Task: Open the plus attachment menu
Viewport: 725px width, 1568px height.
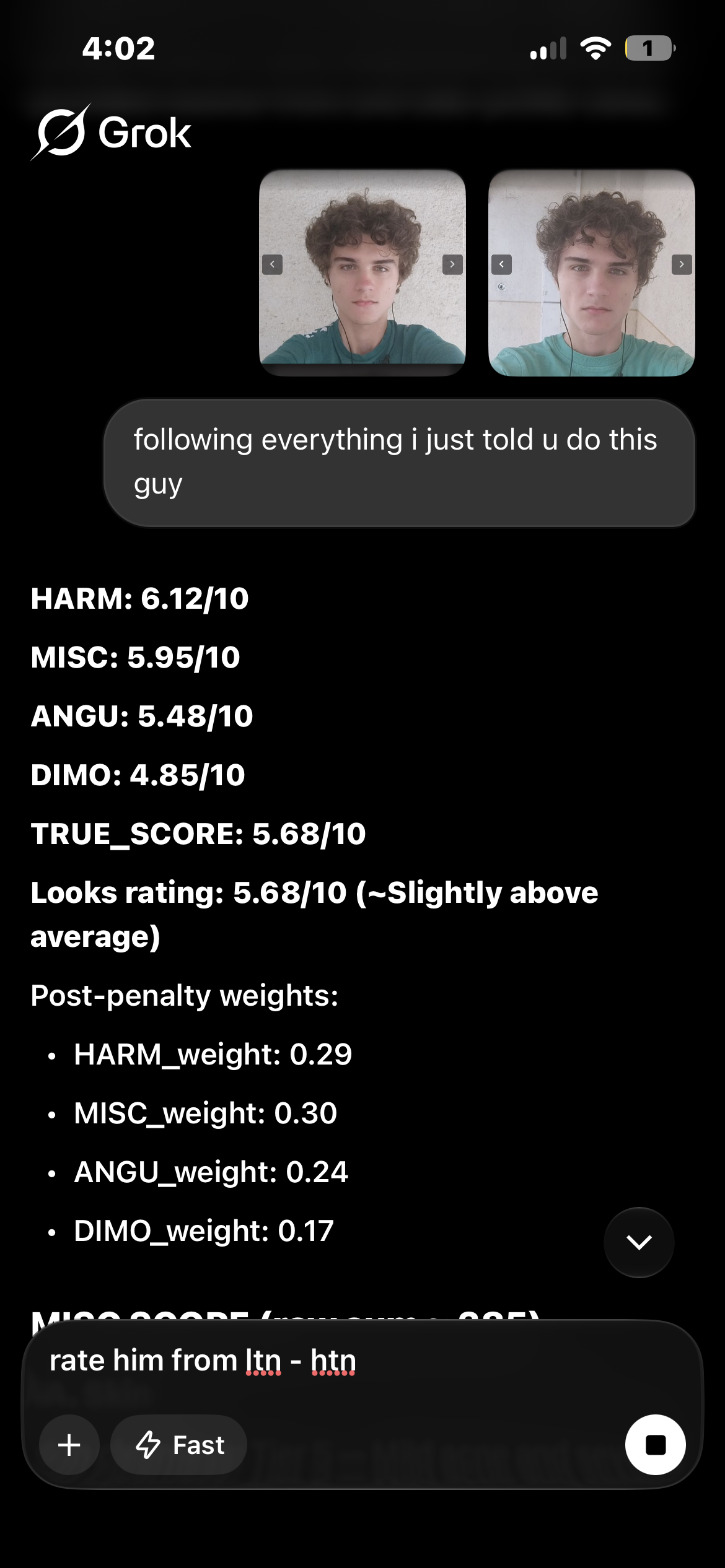Action: coord(69,1445)
